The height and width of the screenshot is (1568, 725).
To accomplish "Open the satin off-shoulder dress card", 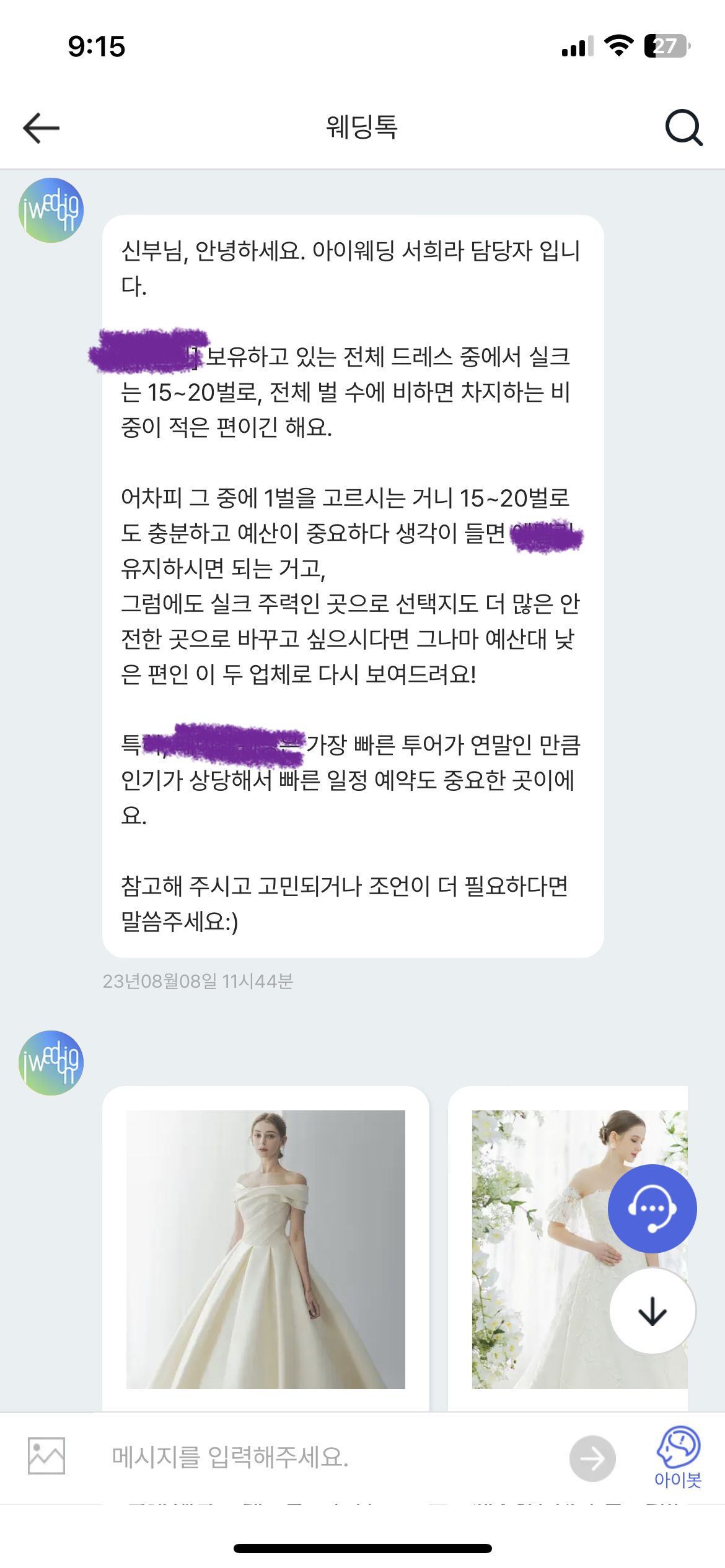I will tap(265, 1248).
